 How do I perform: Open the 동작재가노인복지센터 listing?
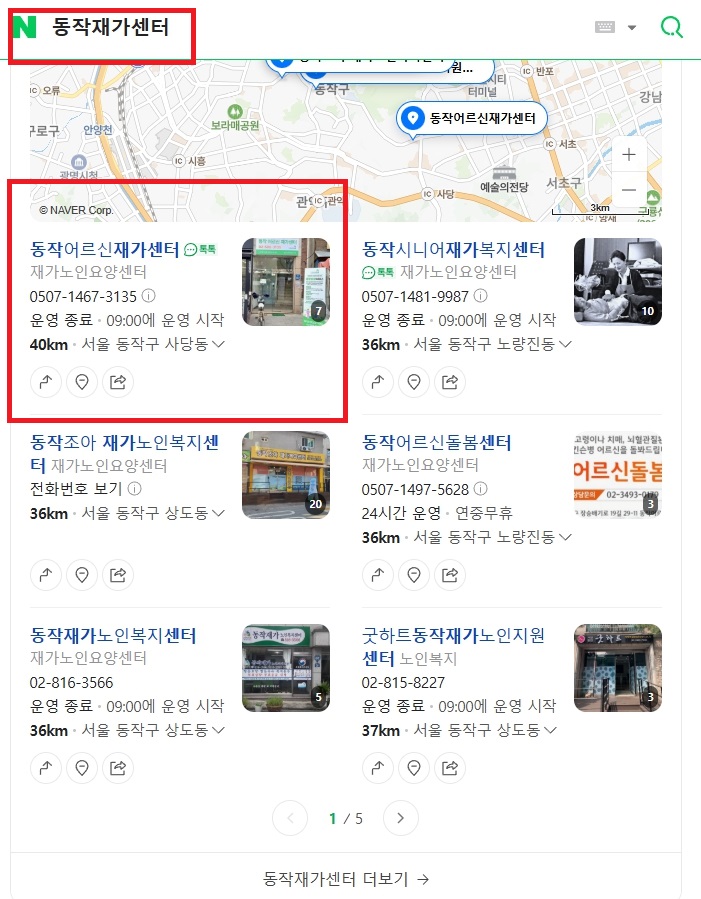(x=113, y=635)
